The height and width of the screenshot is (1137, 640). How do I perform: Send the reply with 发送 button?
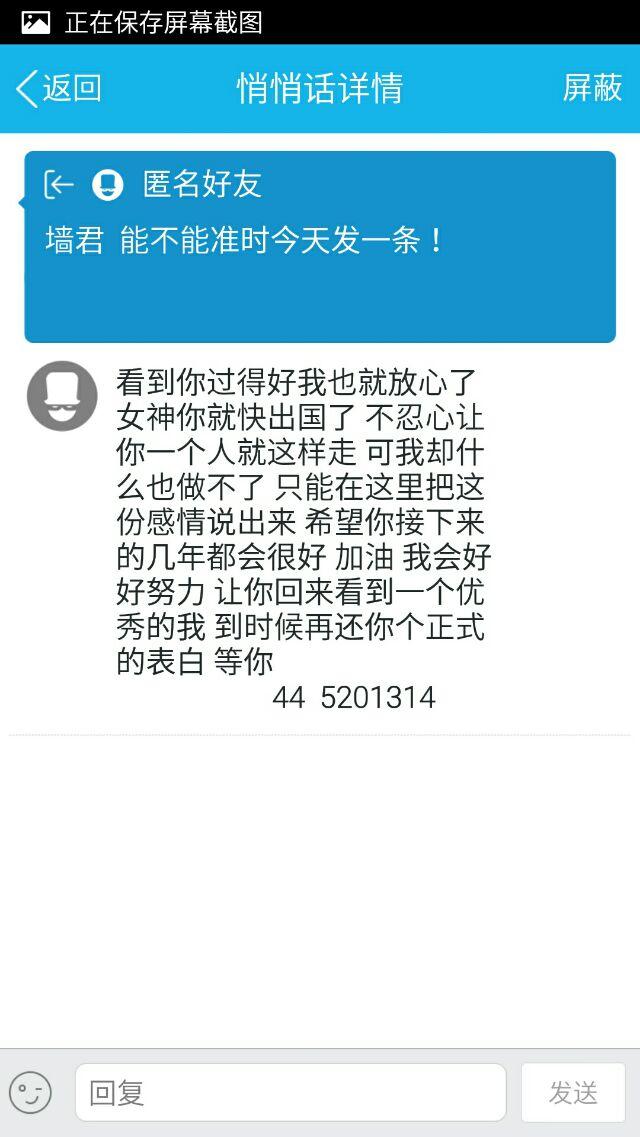tap(573, 1092)
